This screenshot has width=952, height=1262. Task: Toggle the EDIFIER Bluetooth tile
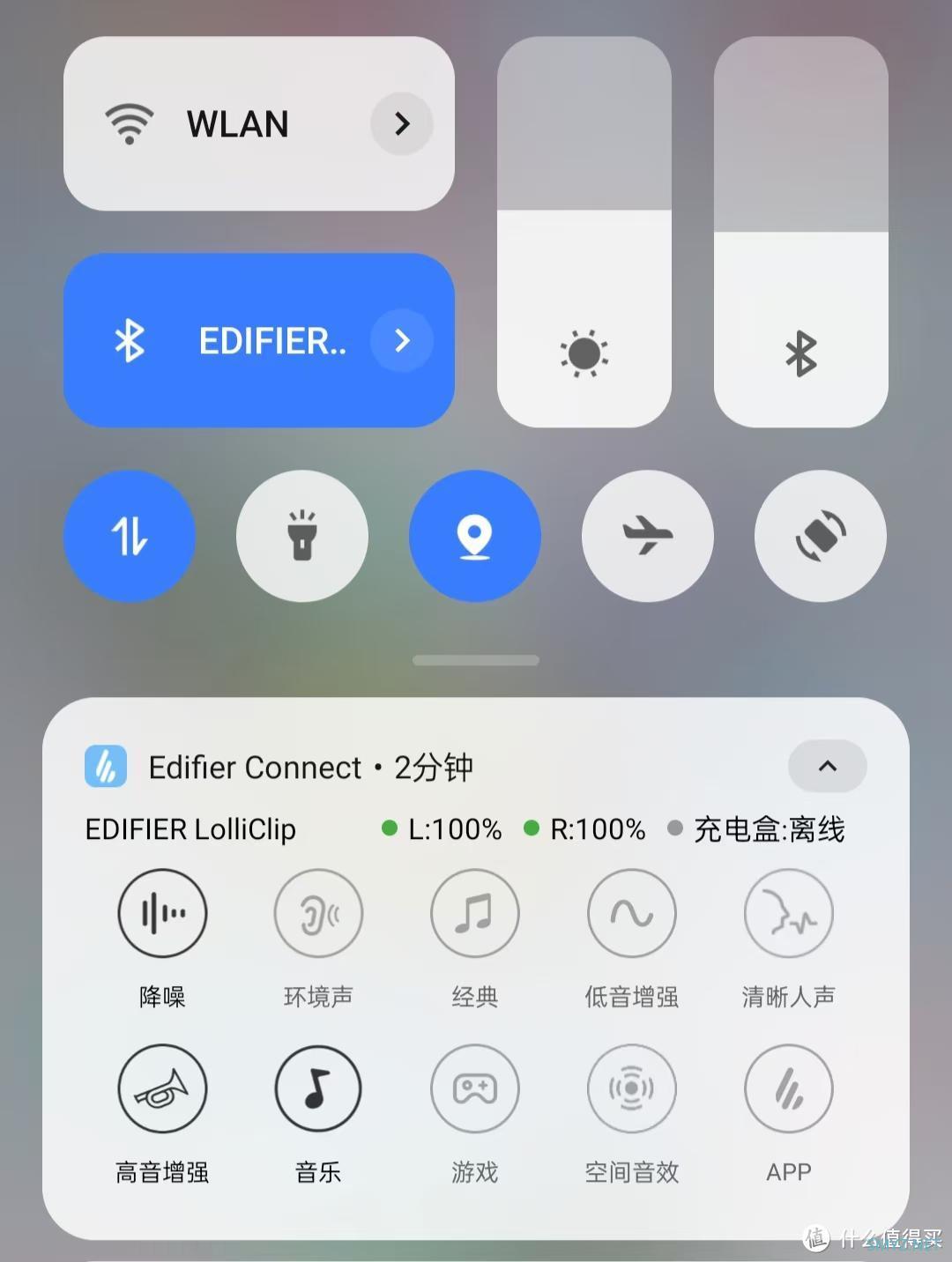tap(220, 340)
